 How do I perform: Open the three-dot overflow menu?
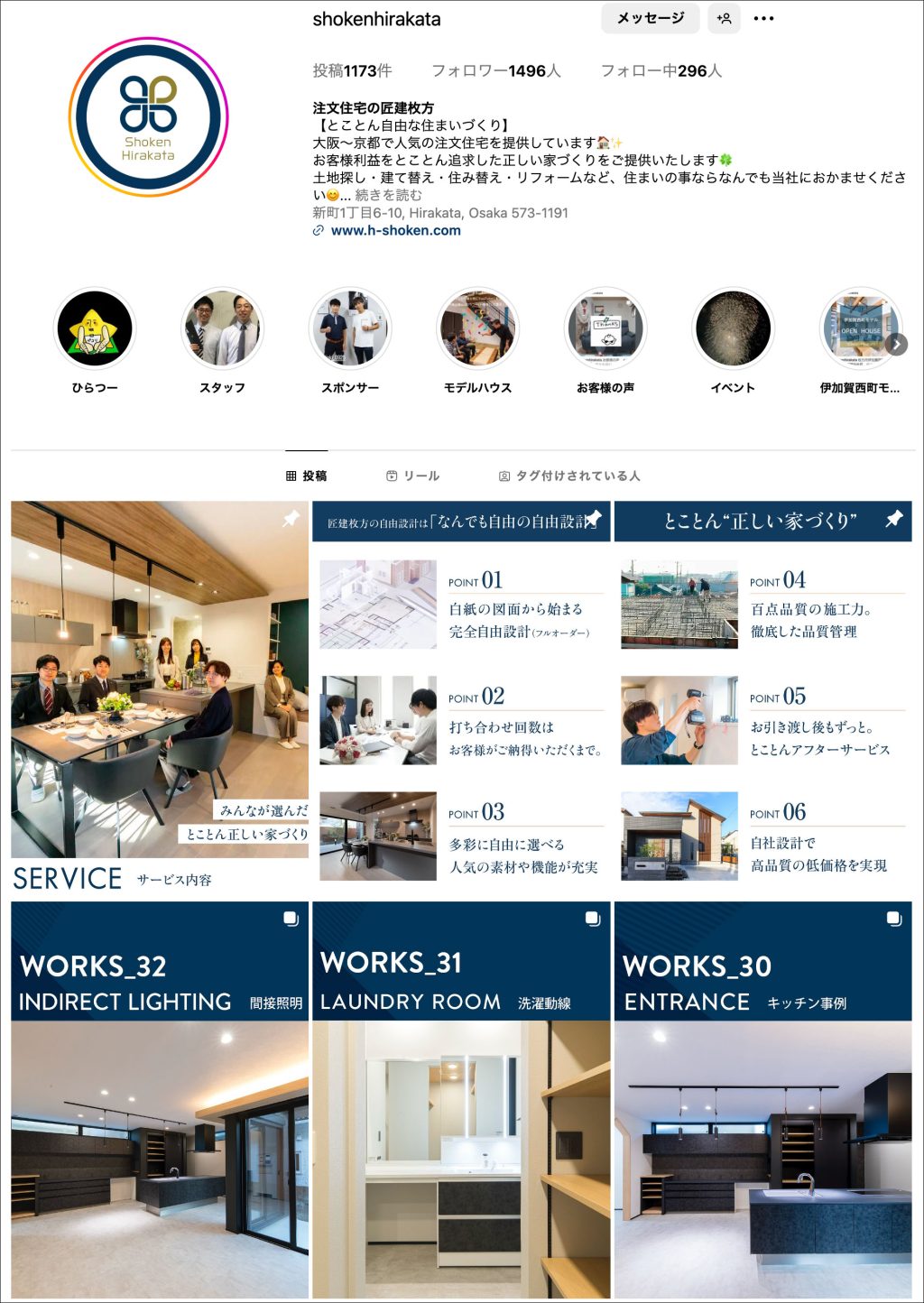point(763,18)
